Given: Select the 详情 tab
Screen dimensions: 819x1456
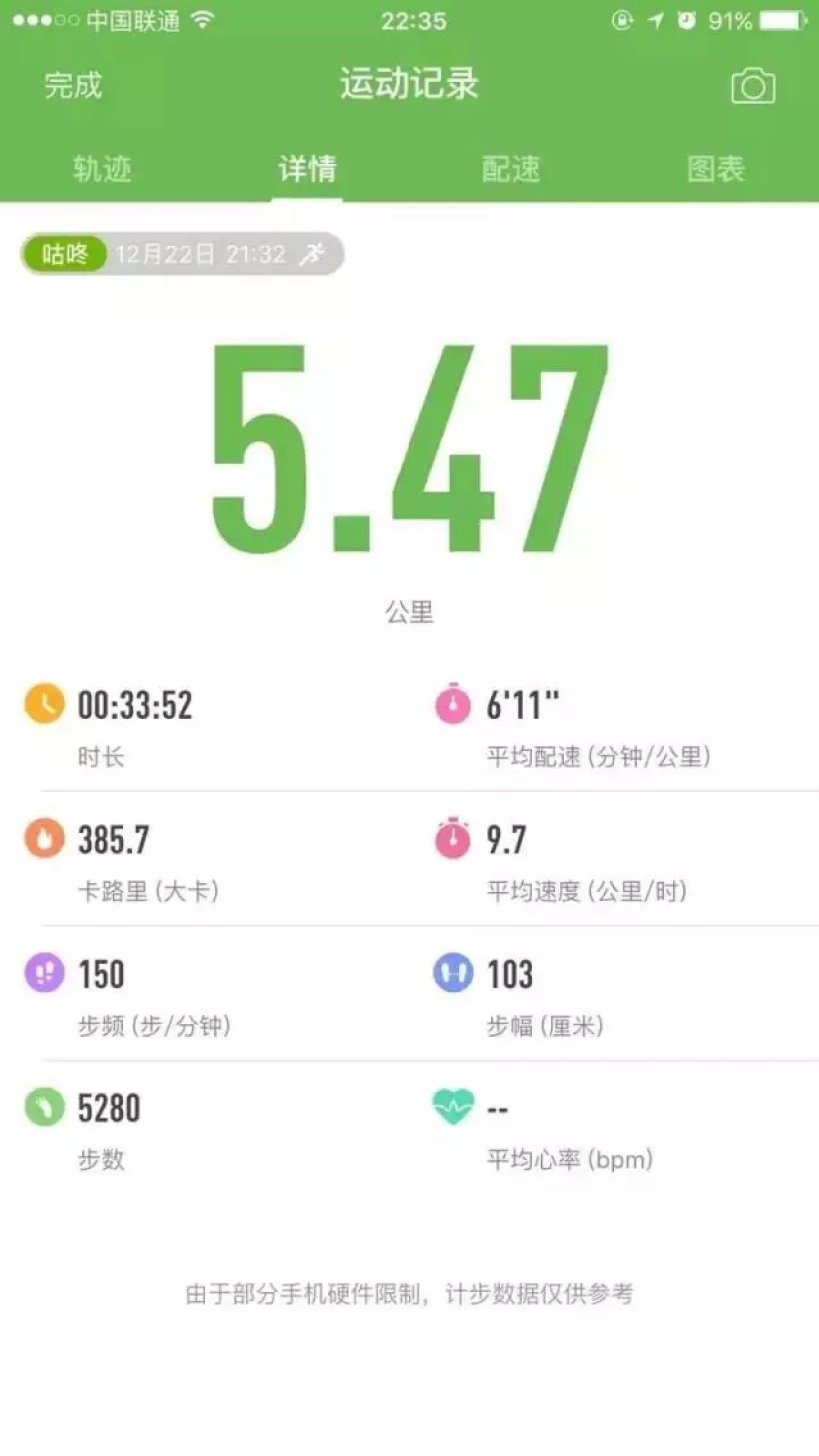Looking at the screenshot, I should [307, 169].
